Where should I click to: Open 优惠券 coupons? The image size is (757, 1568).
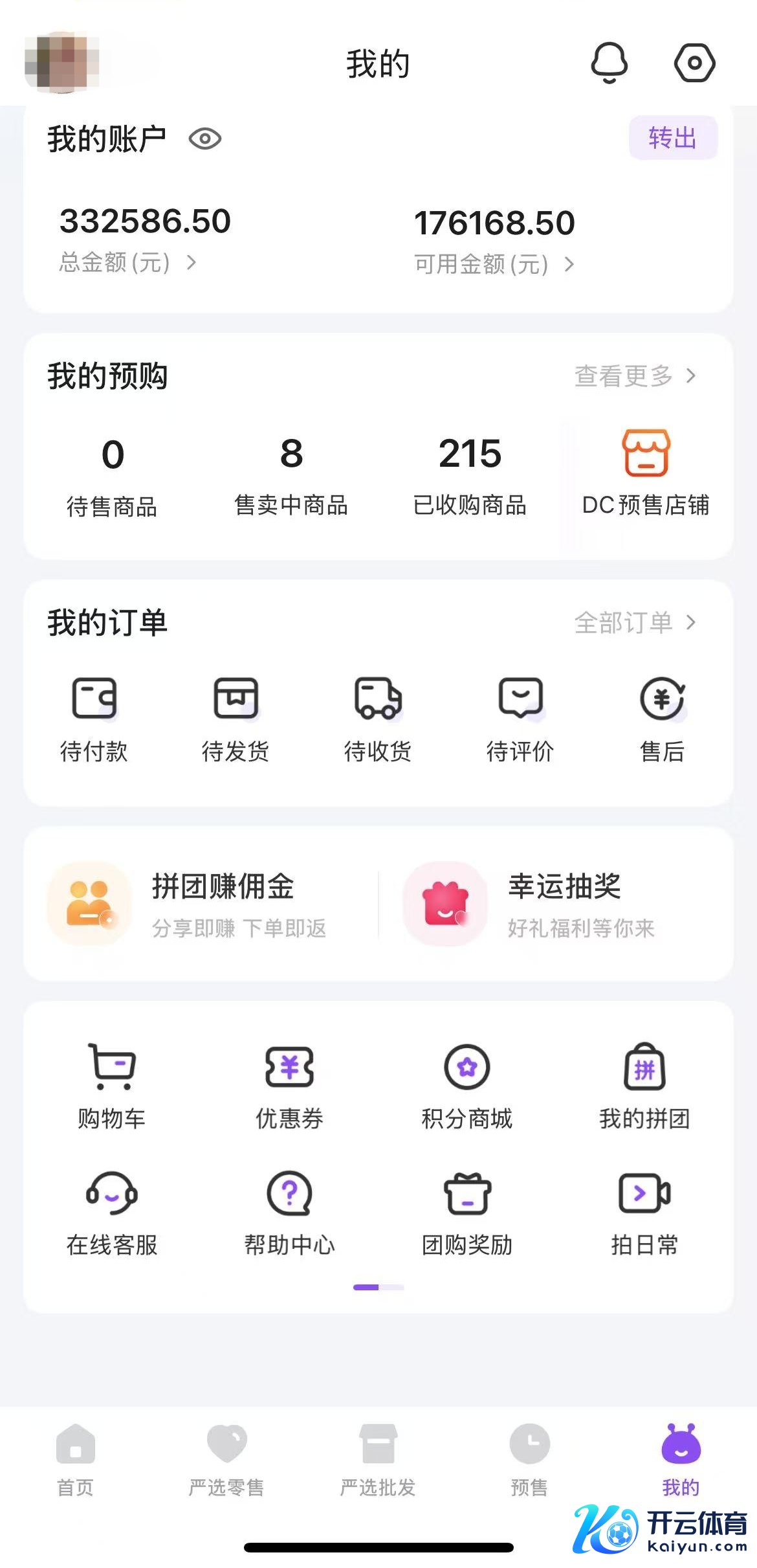pos(289,1086)
